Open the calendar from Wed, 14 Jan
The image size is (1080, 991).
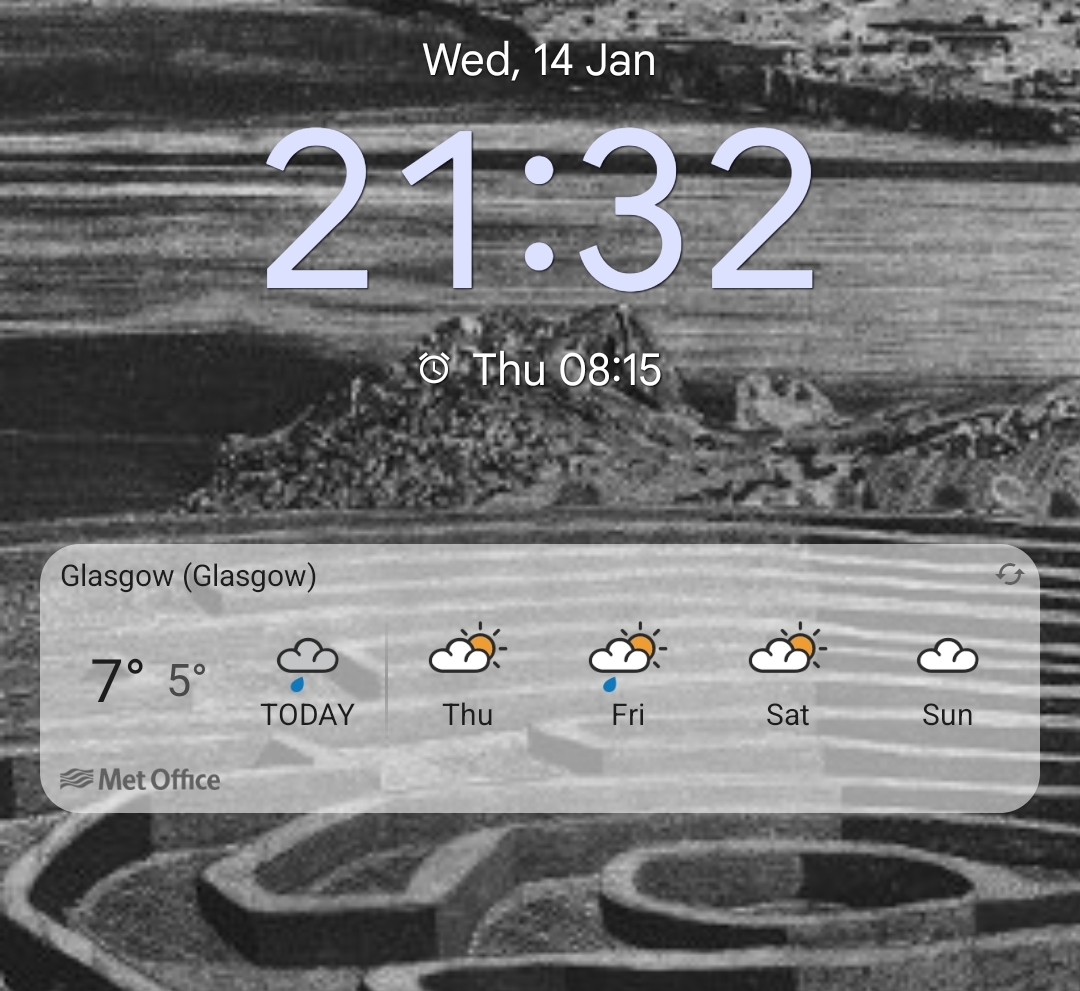539,60
